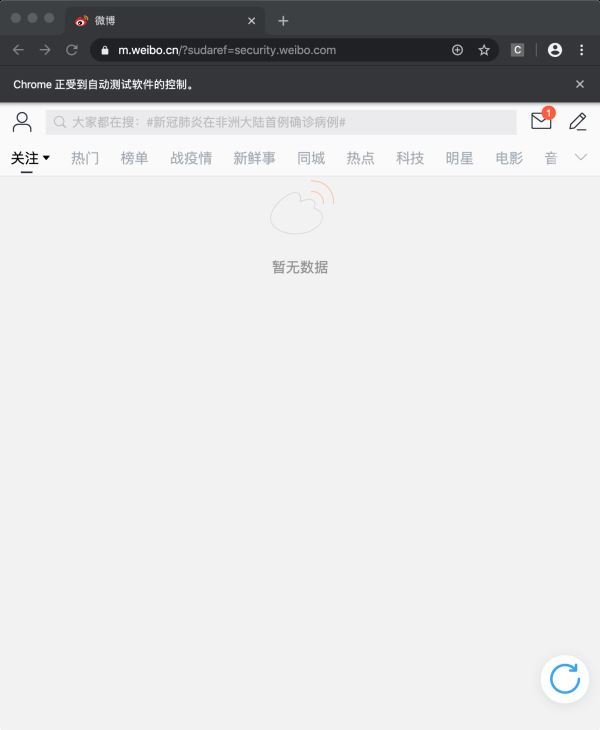Switch to the 热门 tab
Viewport: 600px width, 730px height.
[x=85, y=158]
